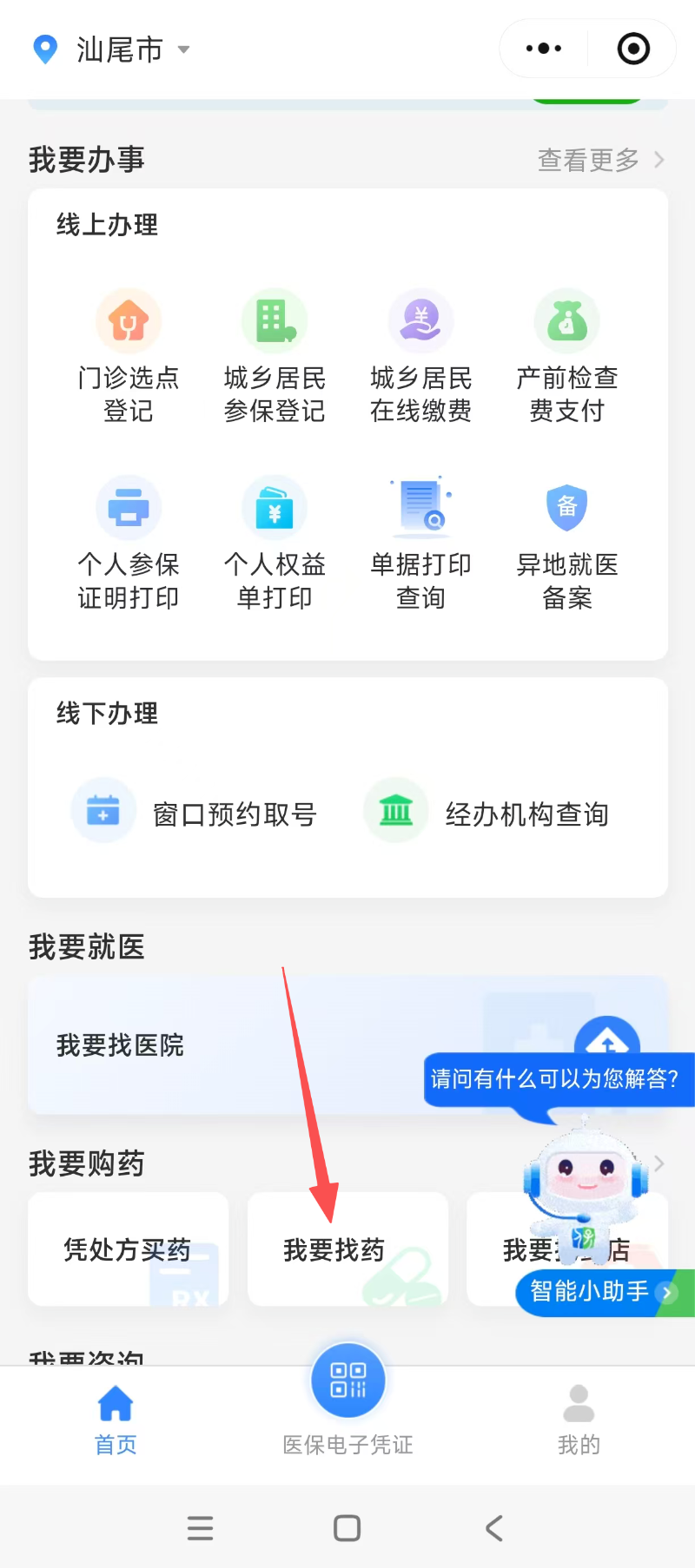Tap the 我要找药 card
This screenshot has height=1568, width=695.
click(x=347, y=1249)
